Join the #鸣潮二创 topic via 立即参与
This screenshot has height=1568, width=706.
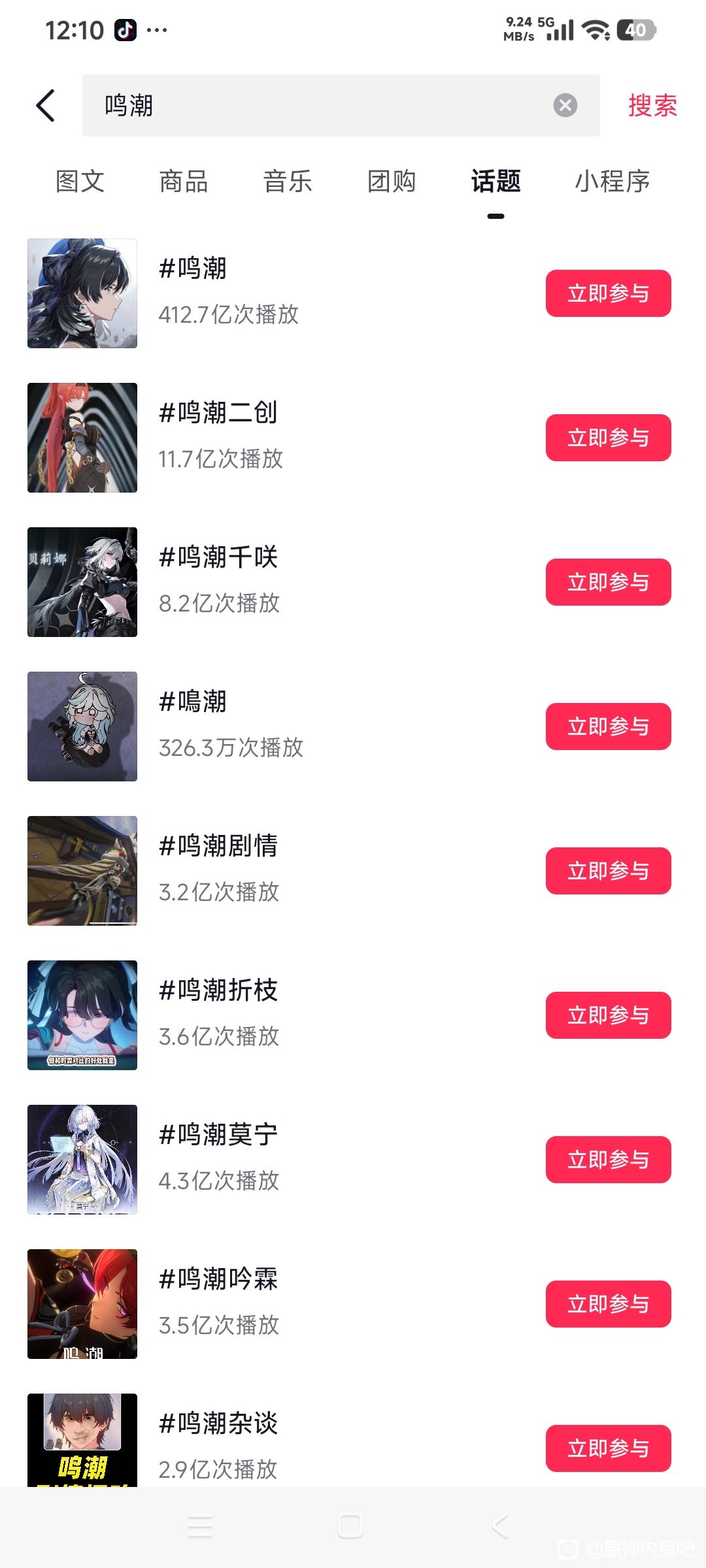608,438
